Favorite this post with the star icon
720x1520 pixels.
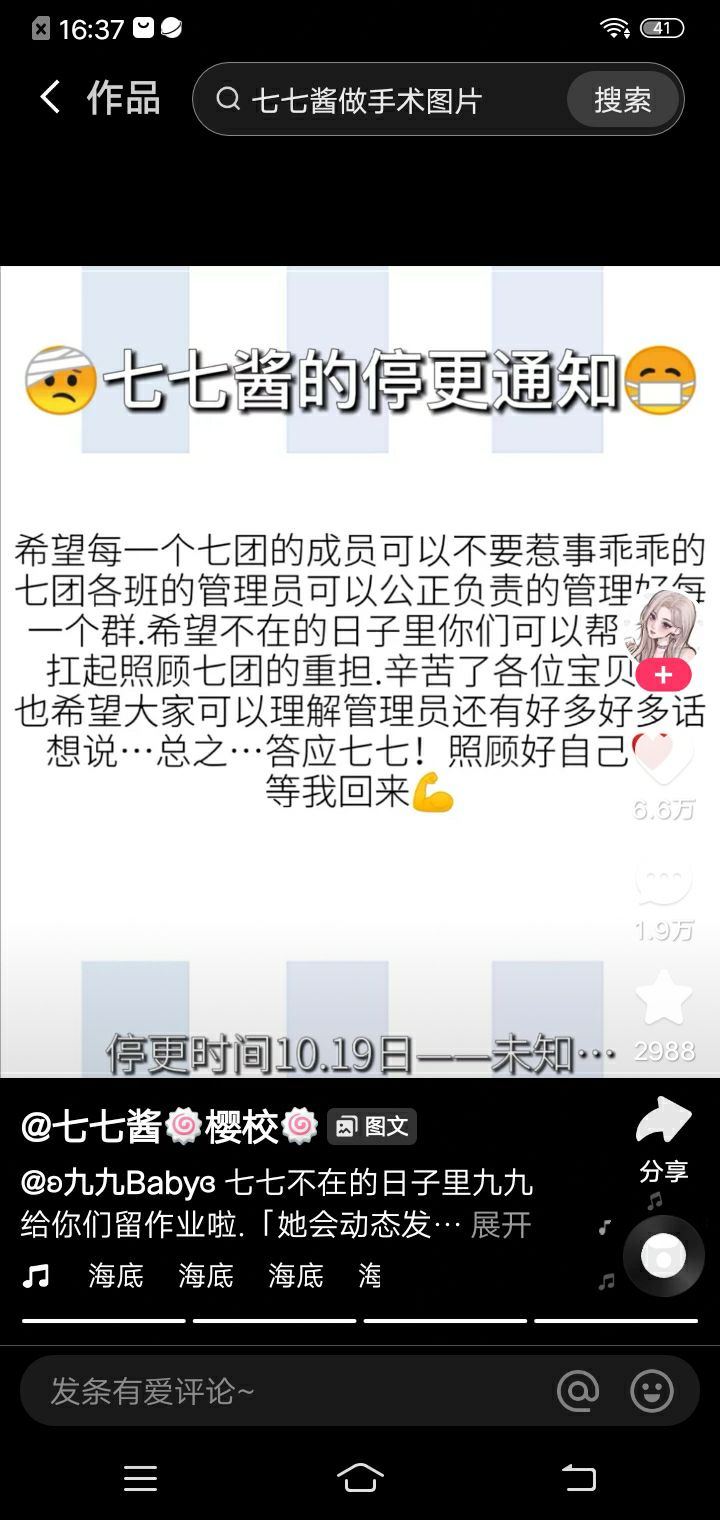[663, 998]
